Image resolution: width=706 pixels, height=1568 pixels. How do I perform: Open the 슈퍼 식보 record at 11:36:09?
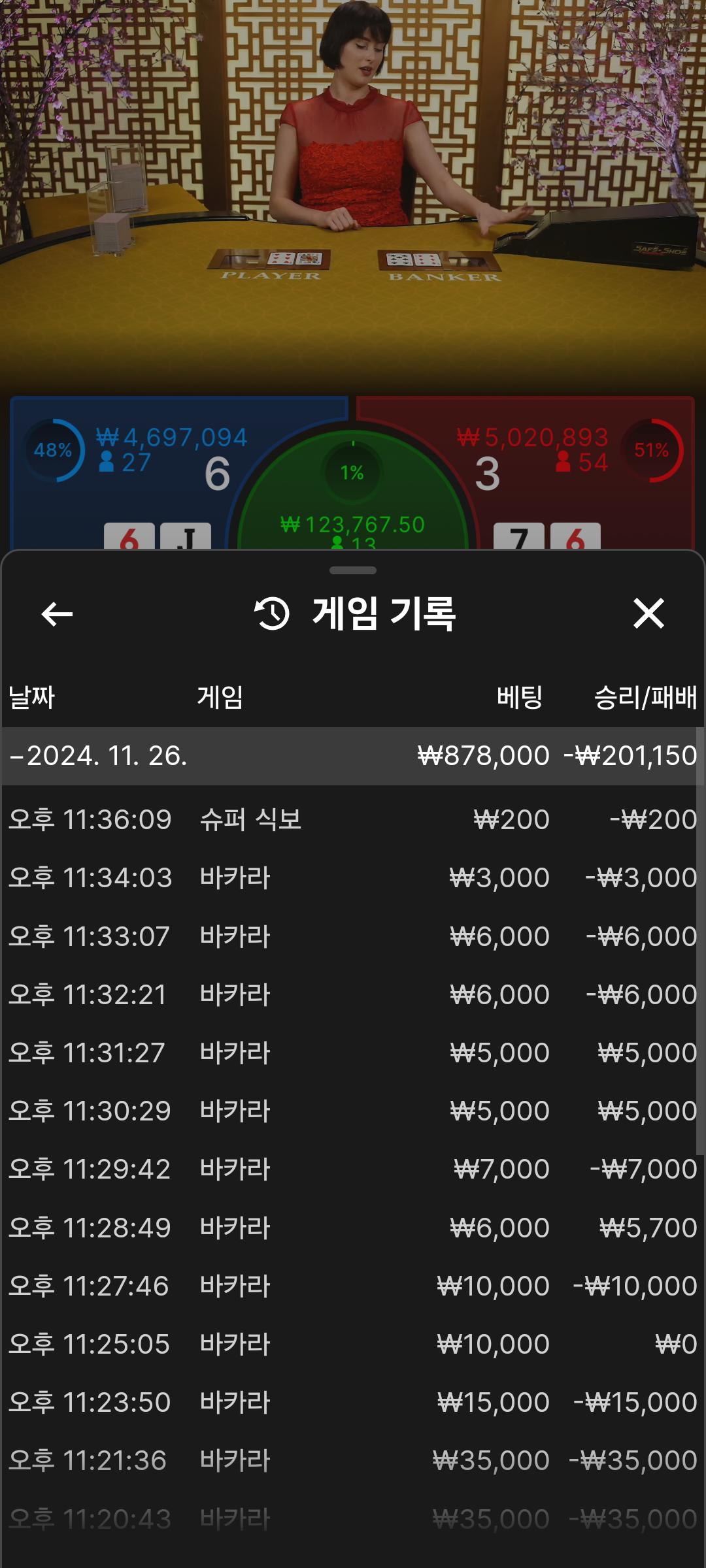[353, 819]
